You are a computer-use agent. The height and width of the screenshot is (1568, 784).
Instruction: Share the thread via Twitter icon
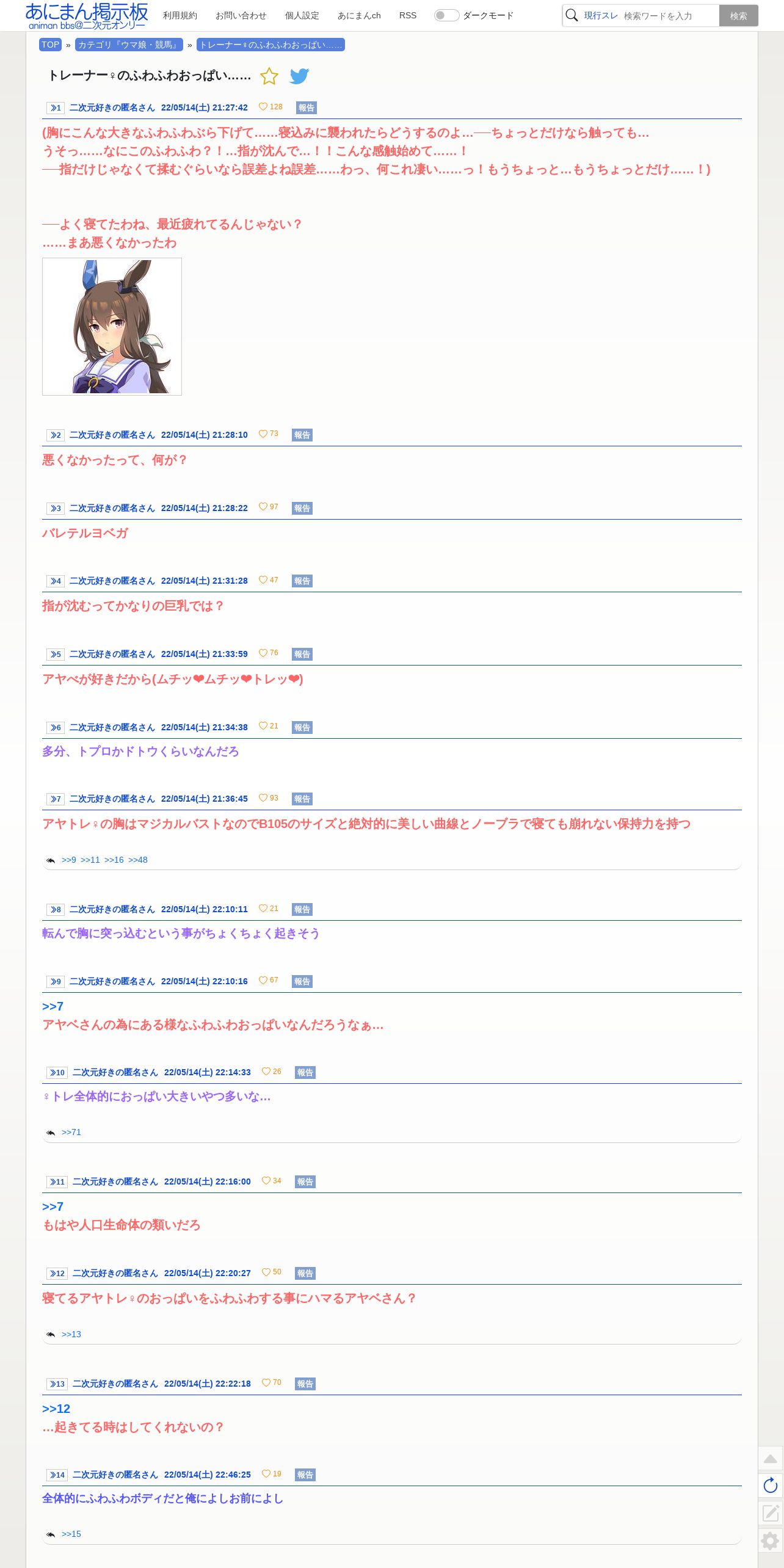(x=299, y=76)
